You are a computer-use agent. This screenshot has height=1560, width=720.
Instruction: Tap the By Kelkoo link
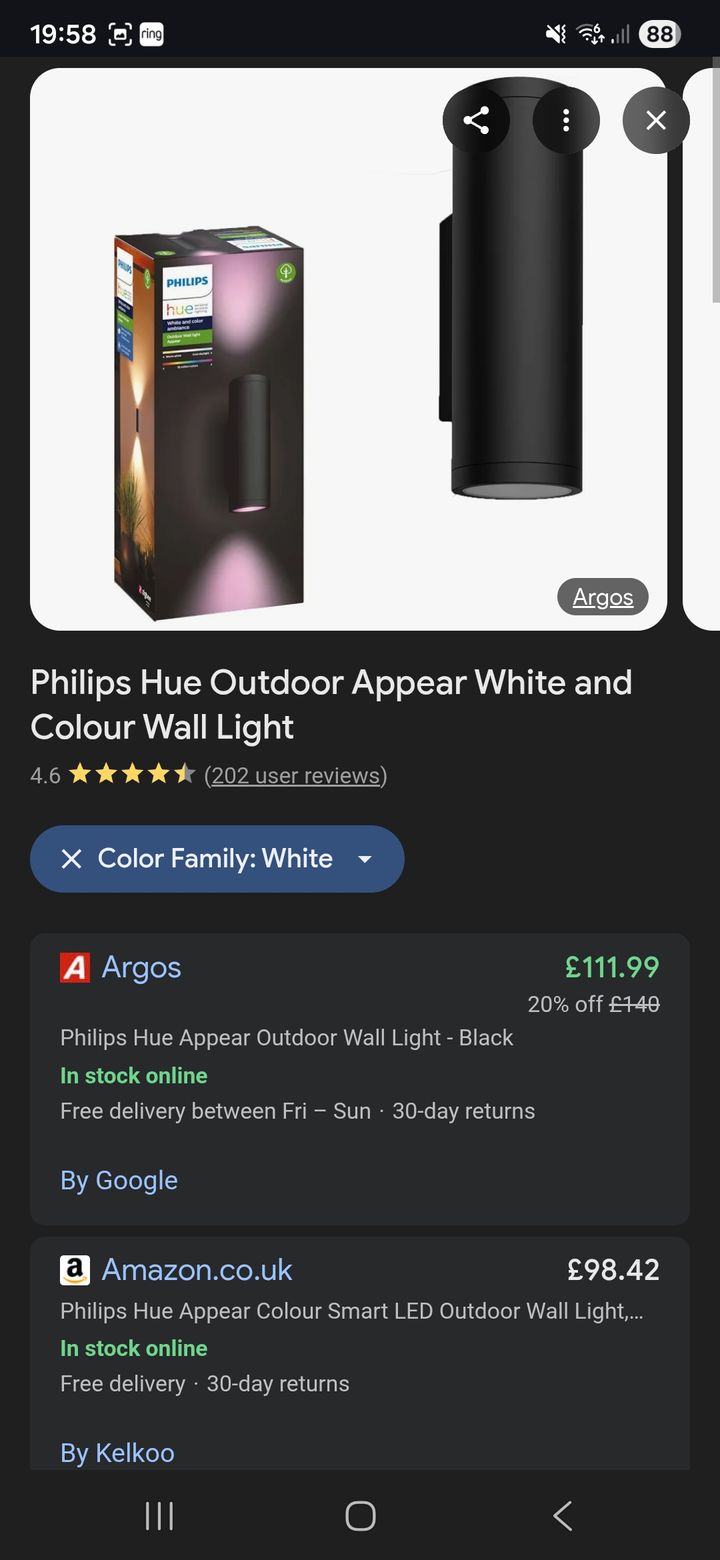(117, 1452)
